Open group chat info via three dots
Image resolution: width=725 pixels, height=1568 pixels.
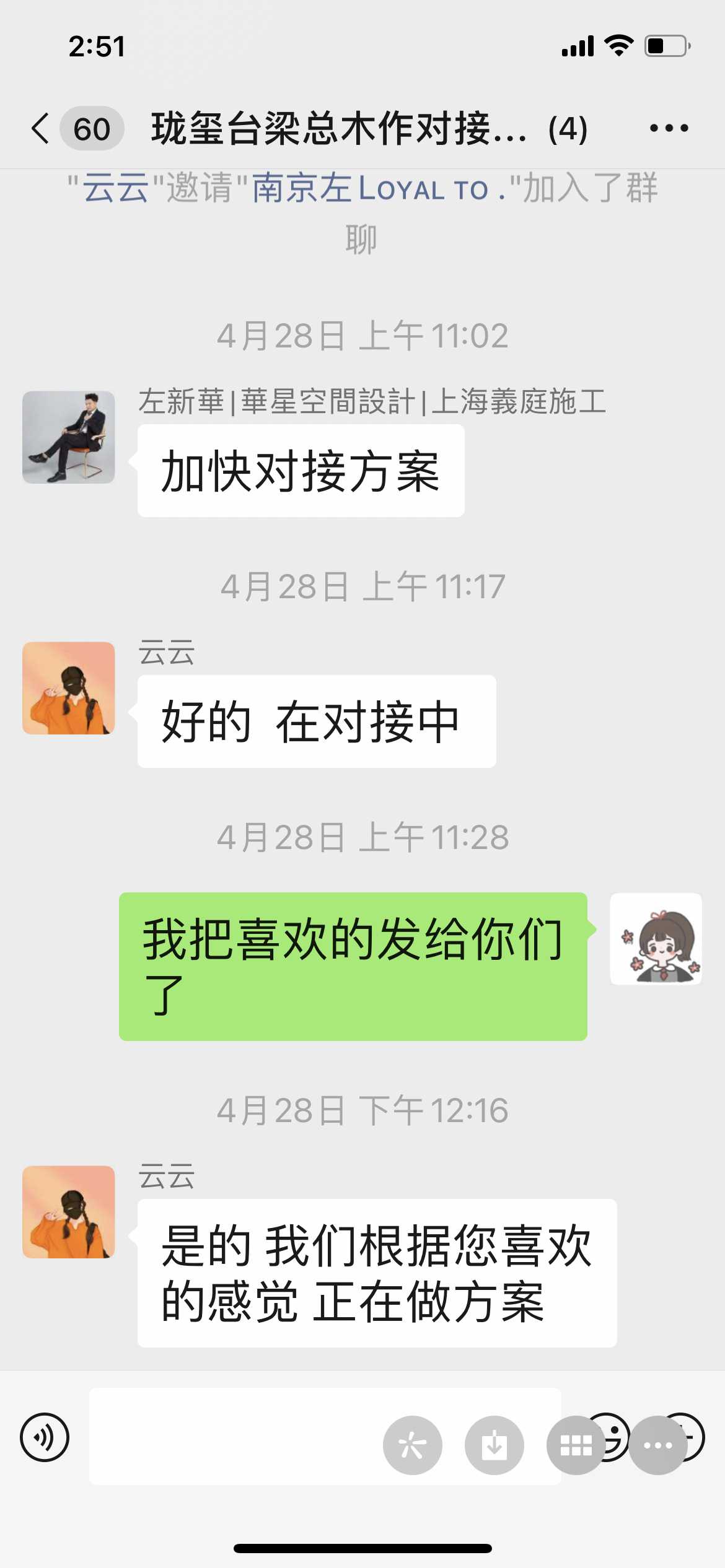pyautogui.click(x=669, y=129)
